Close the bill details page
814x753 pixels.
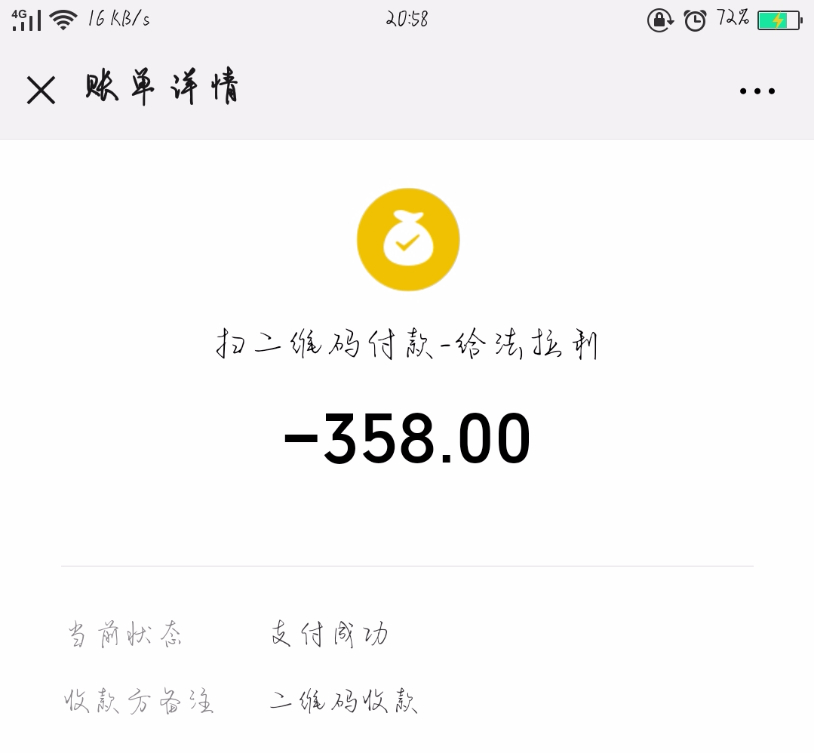click(x=41, y=91)
